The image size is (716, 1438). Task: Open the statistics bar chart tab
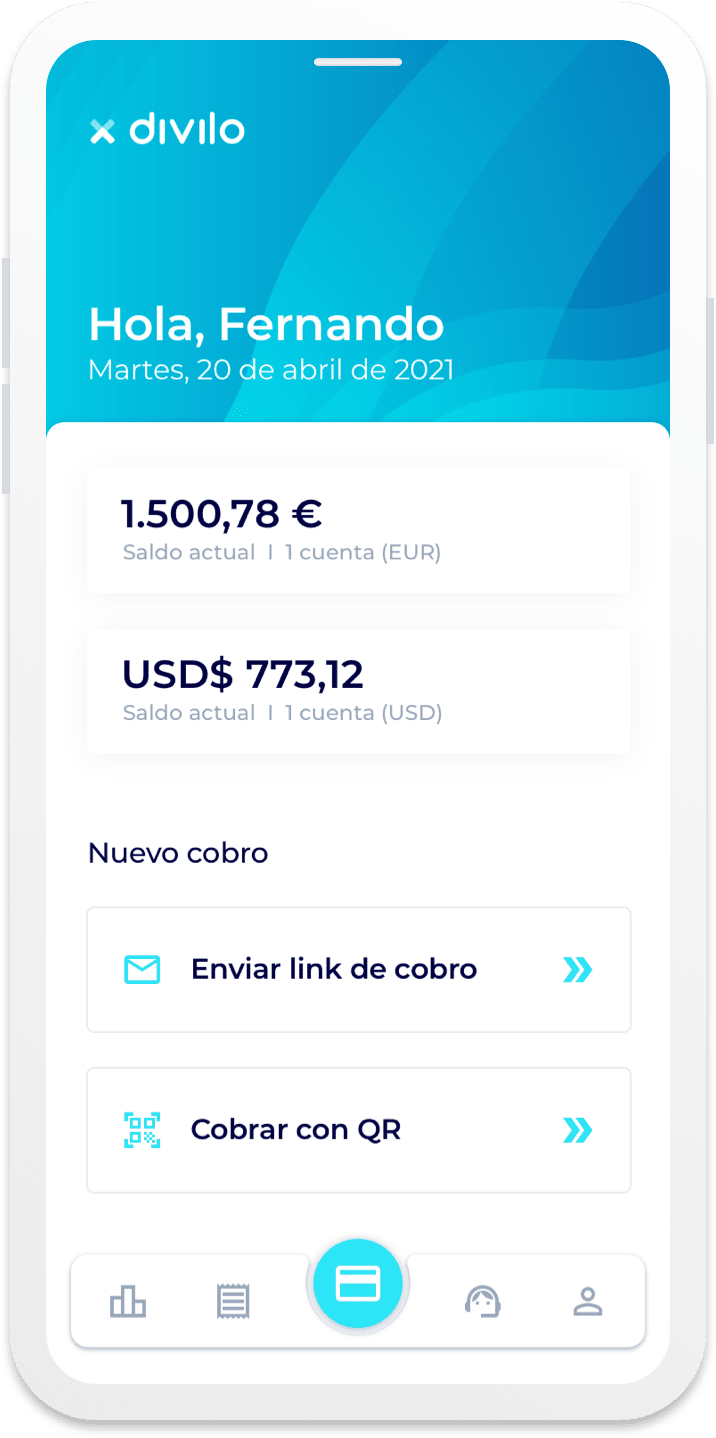pyautogui.click(x=128, y=1301)
